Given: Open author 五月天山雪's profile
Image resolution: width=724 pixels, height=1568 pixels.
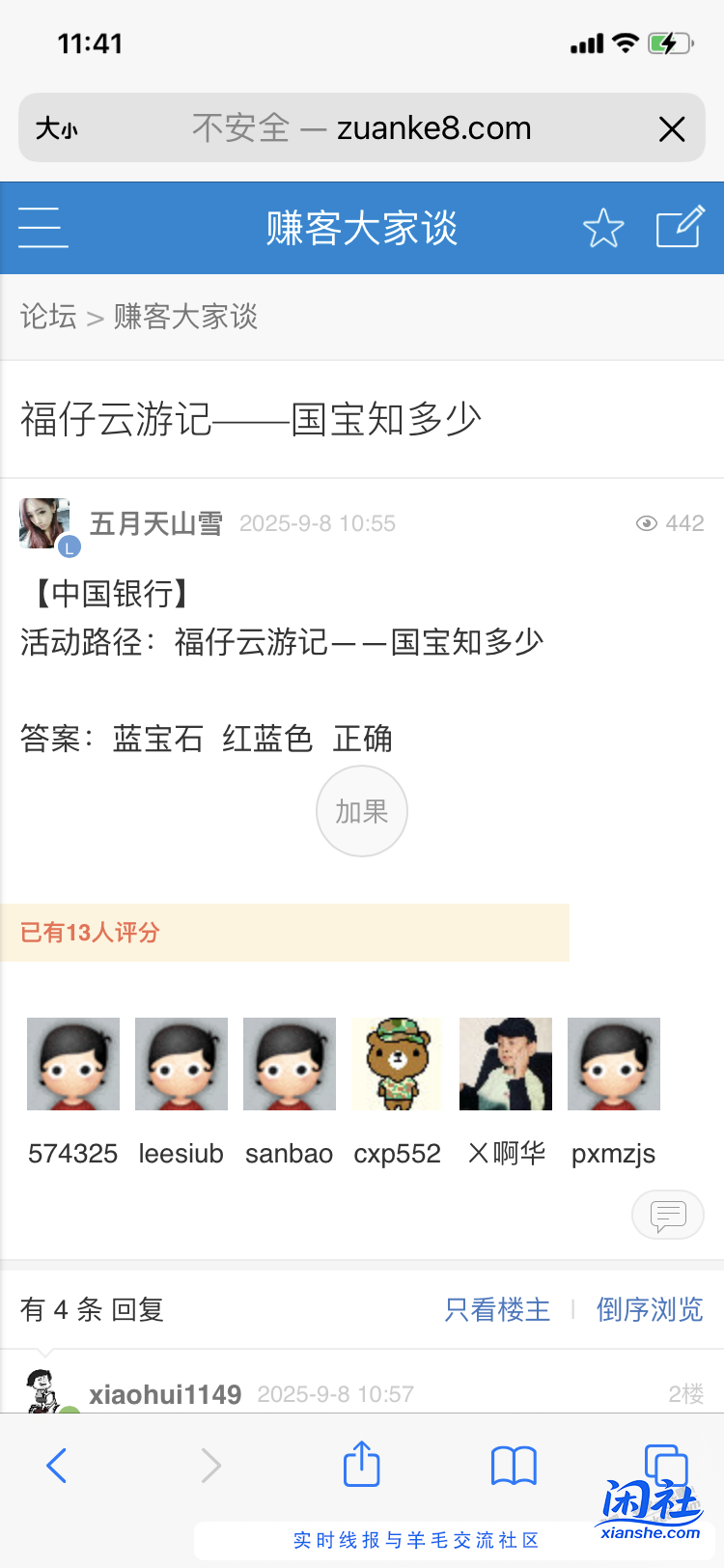Looking at the screenshot, I should point(155,523).
